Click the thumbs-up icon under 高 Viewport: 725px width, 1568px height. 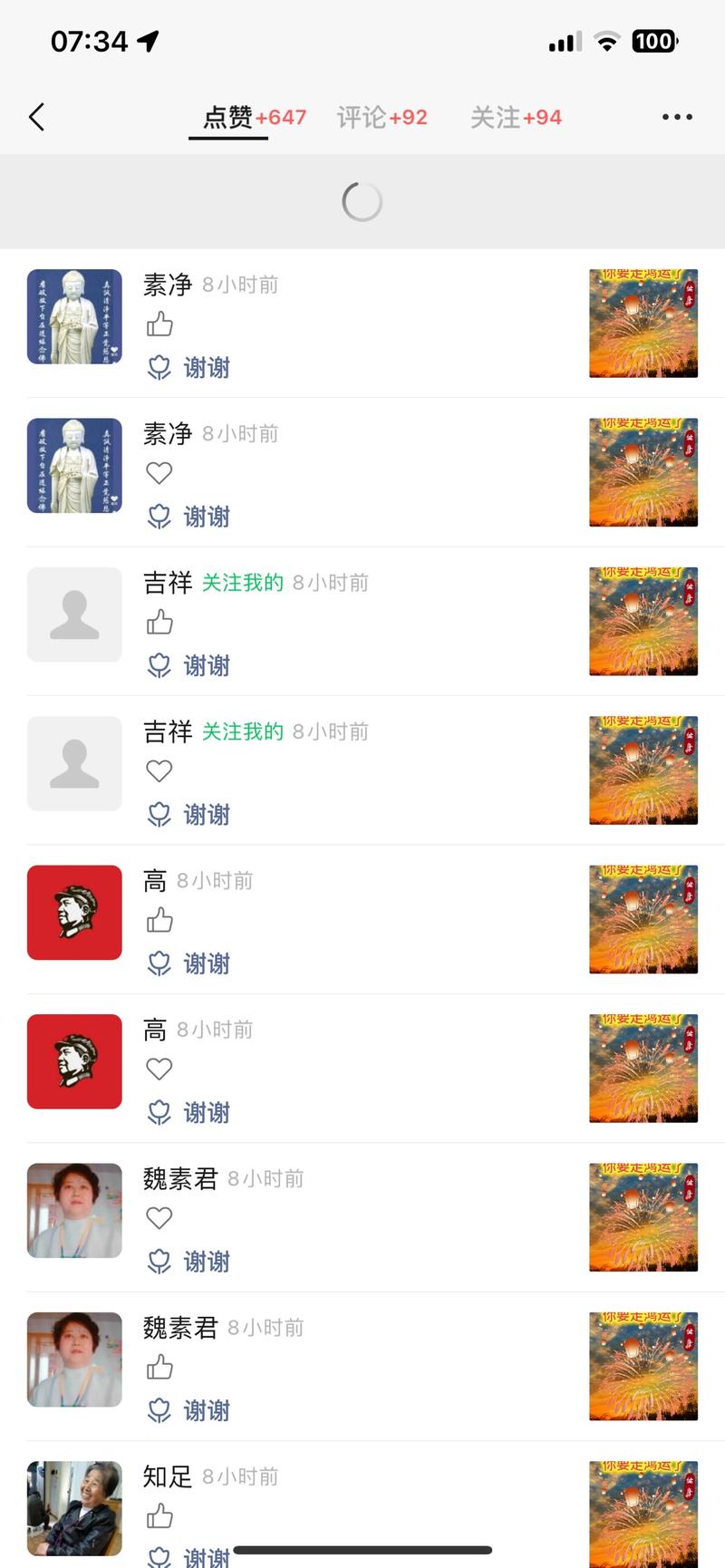(159, 920)
